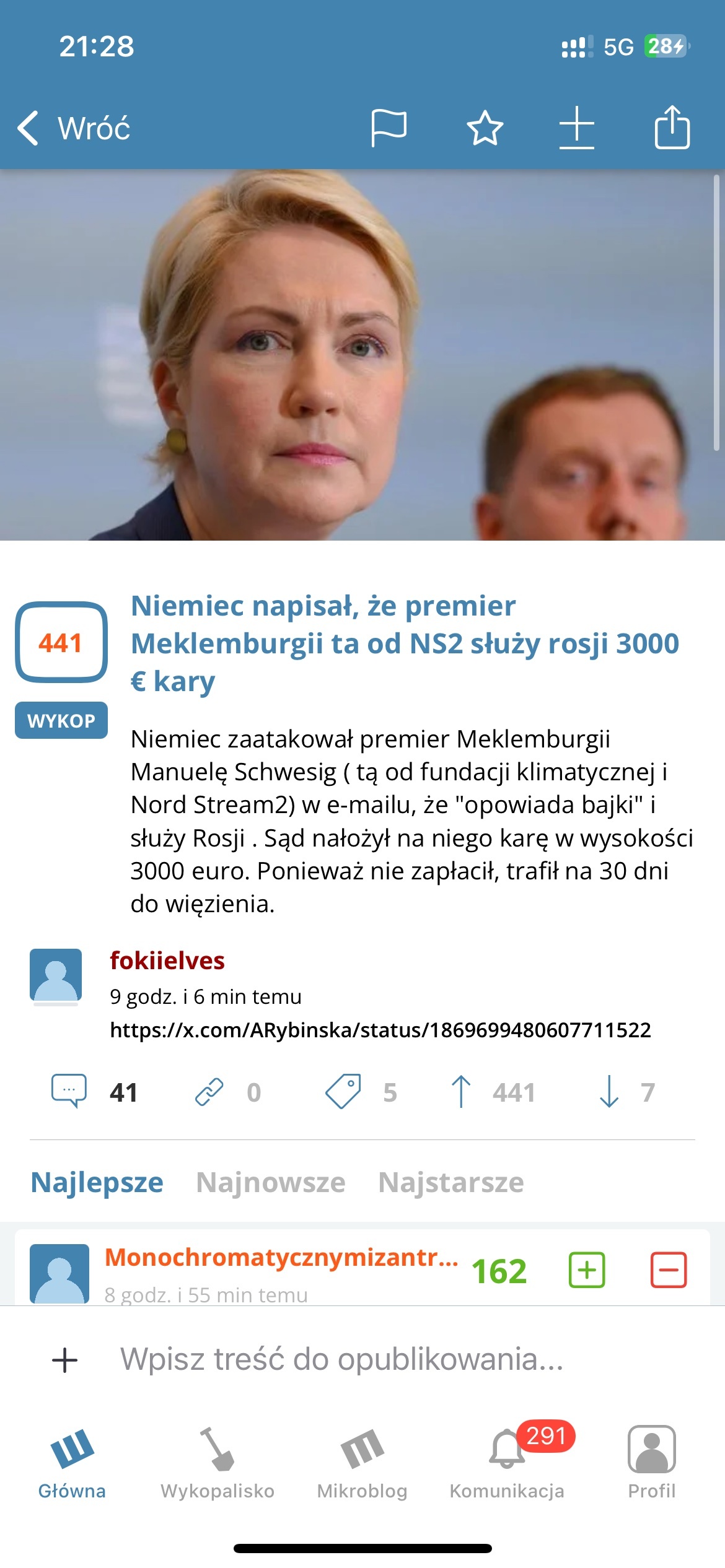
Task: Sort comments by Najnowsze
Action: (271, 1182)
